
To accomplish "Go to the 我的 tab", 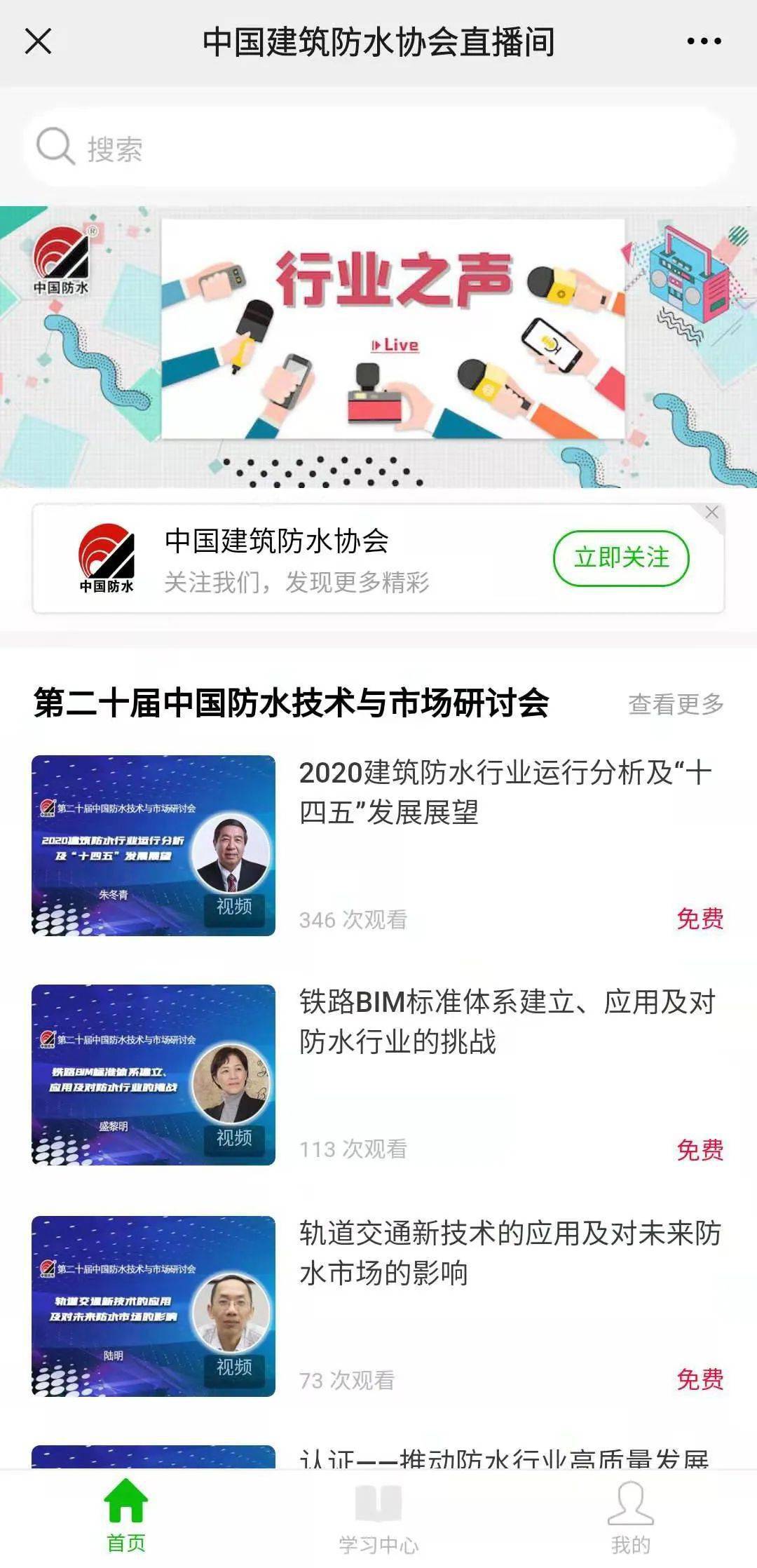I will [630, 1516].
